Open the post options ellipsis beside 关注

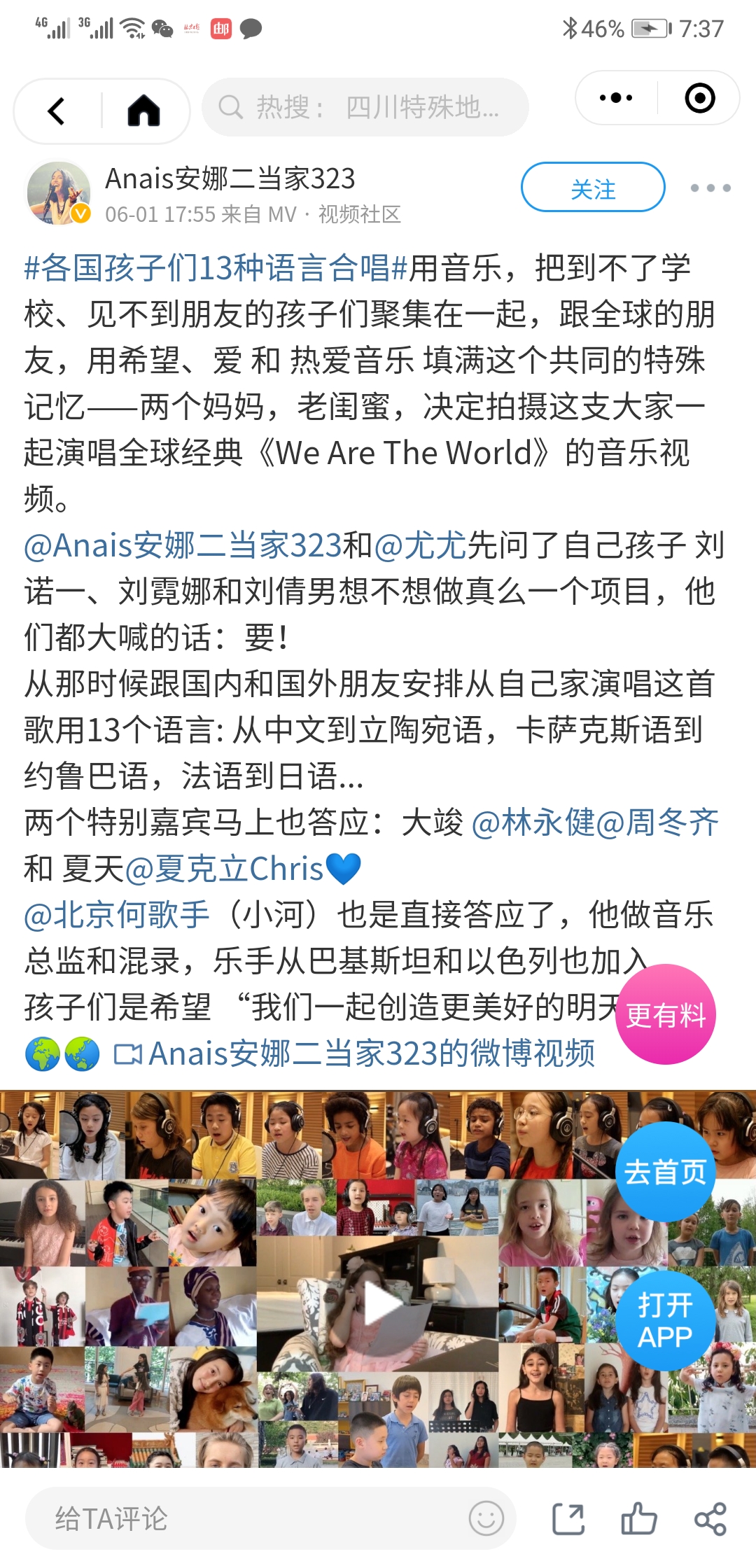(x=710, y=188)
